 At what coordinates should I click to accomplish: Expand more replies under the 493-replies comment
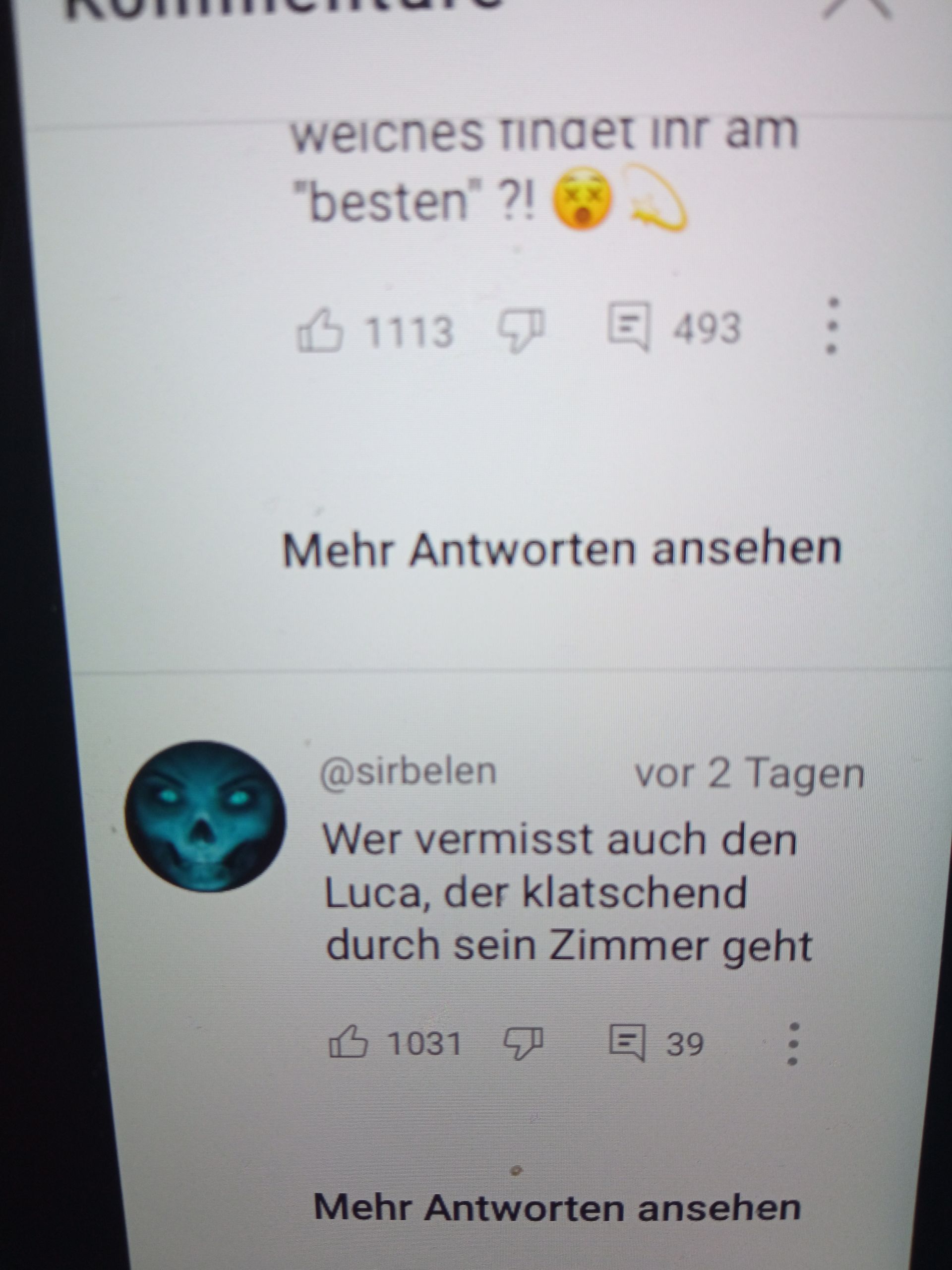coord(561,550)
